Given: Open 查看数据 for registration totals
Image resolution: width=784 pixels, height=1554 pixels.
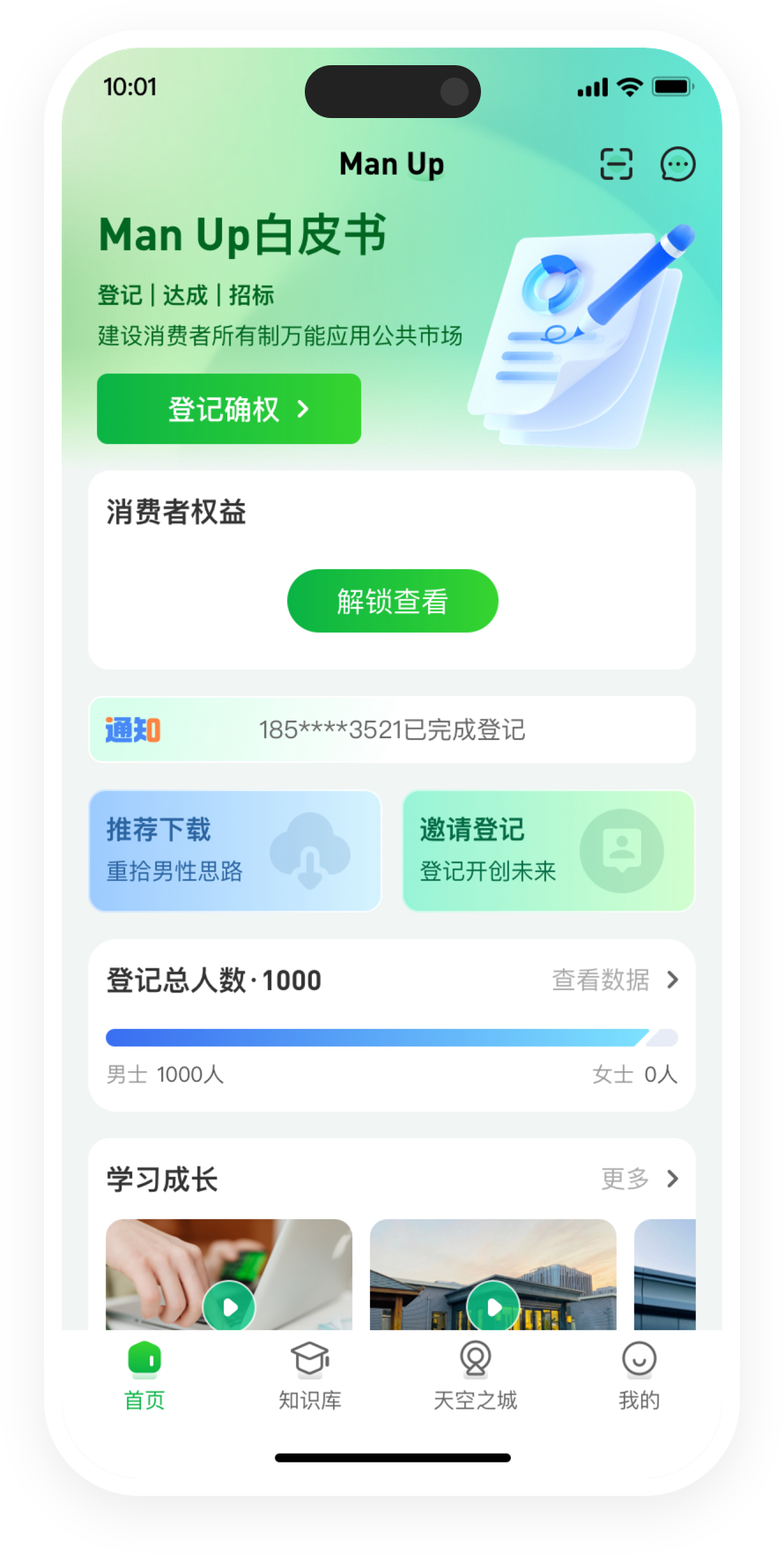Looking at the screenshot, I should coord(615,980).
